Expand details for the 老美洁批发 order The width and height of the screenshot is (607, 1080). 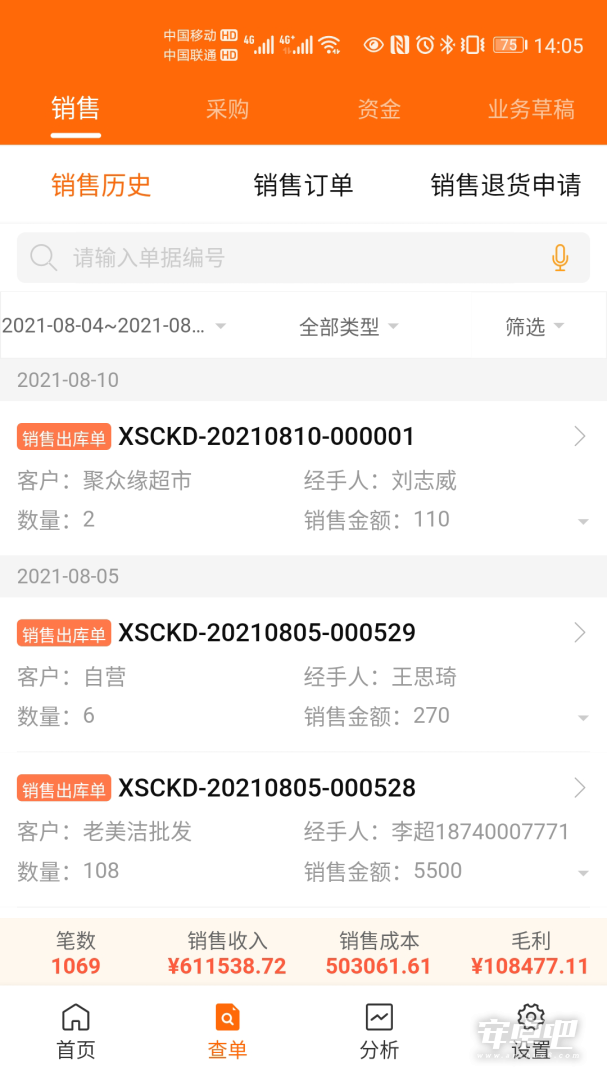583,873
